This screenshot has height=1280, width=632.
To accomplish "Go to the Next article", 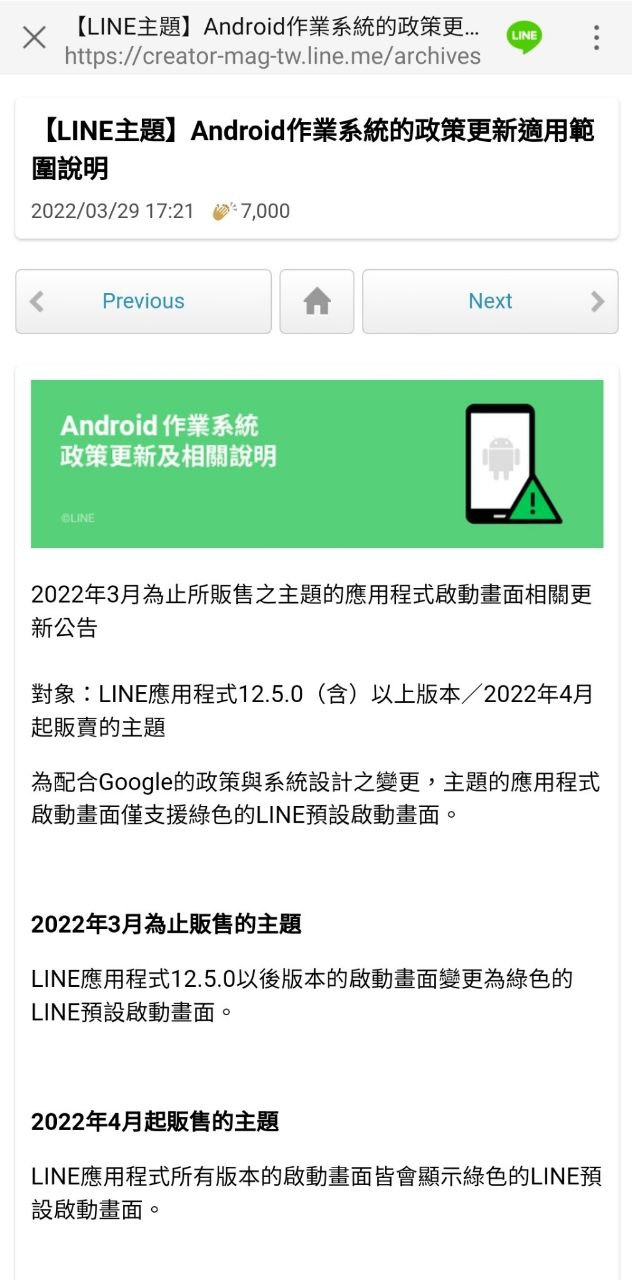I will tap(490, 301).
